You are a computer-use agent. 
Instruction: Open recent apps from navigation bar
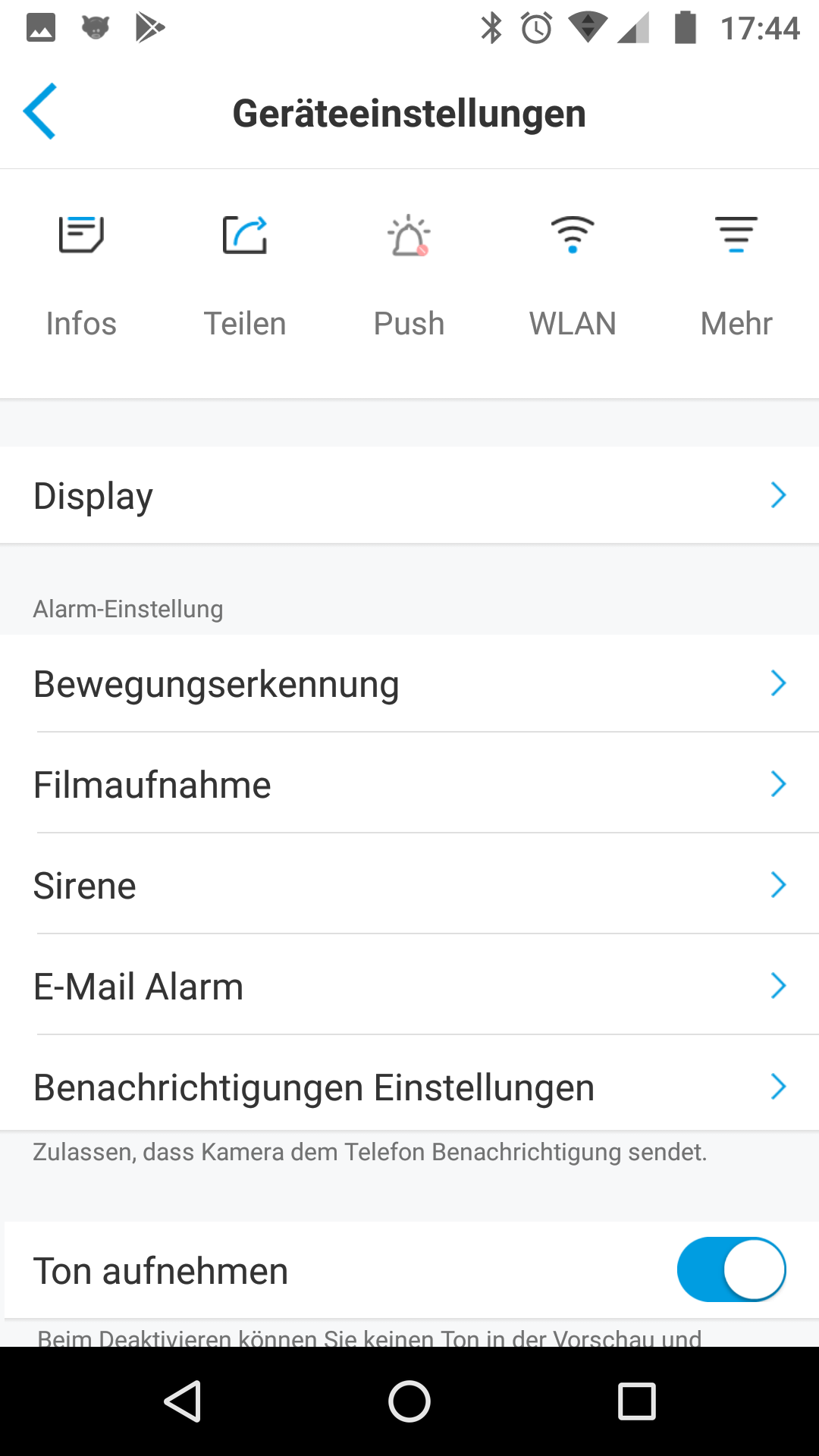pos(636,1401)
